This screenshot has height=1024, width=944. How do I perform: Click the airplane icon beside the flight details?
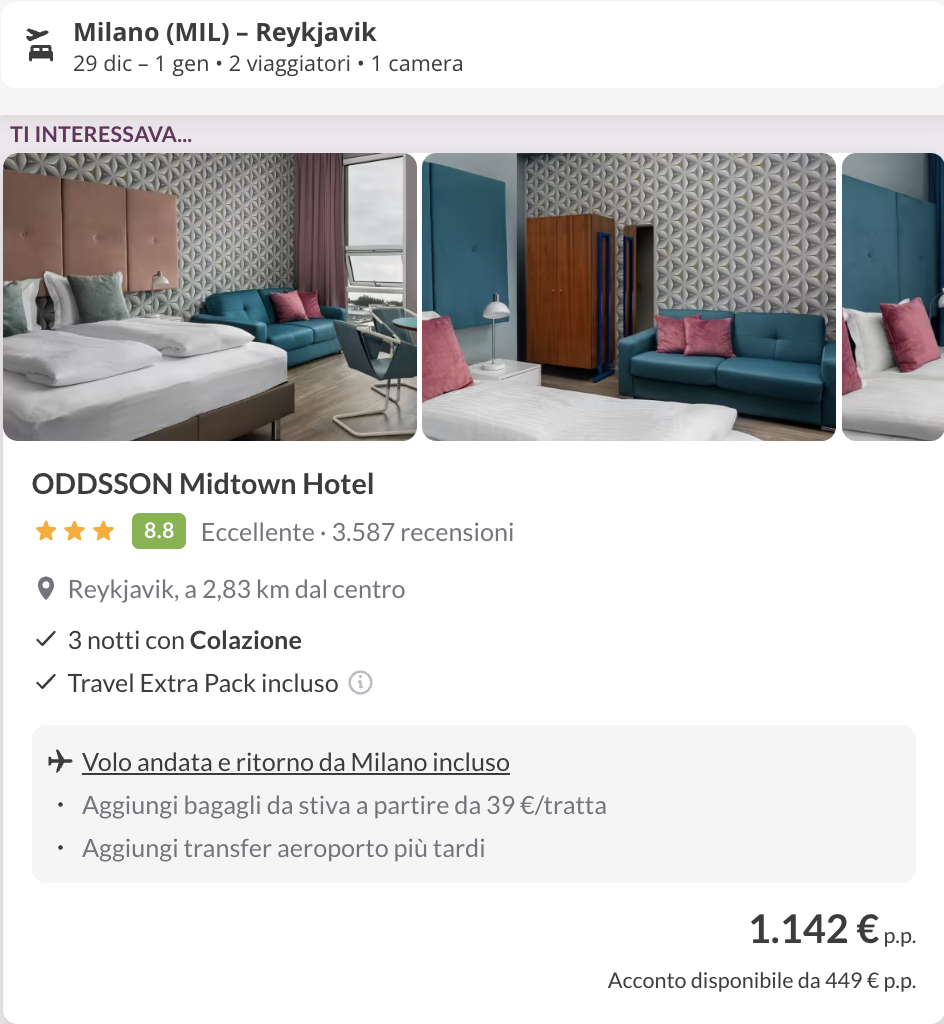coord(57,760)
